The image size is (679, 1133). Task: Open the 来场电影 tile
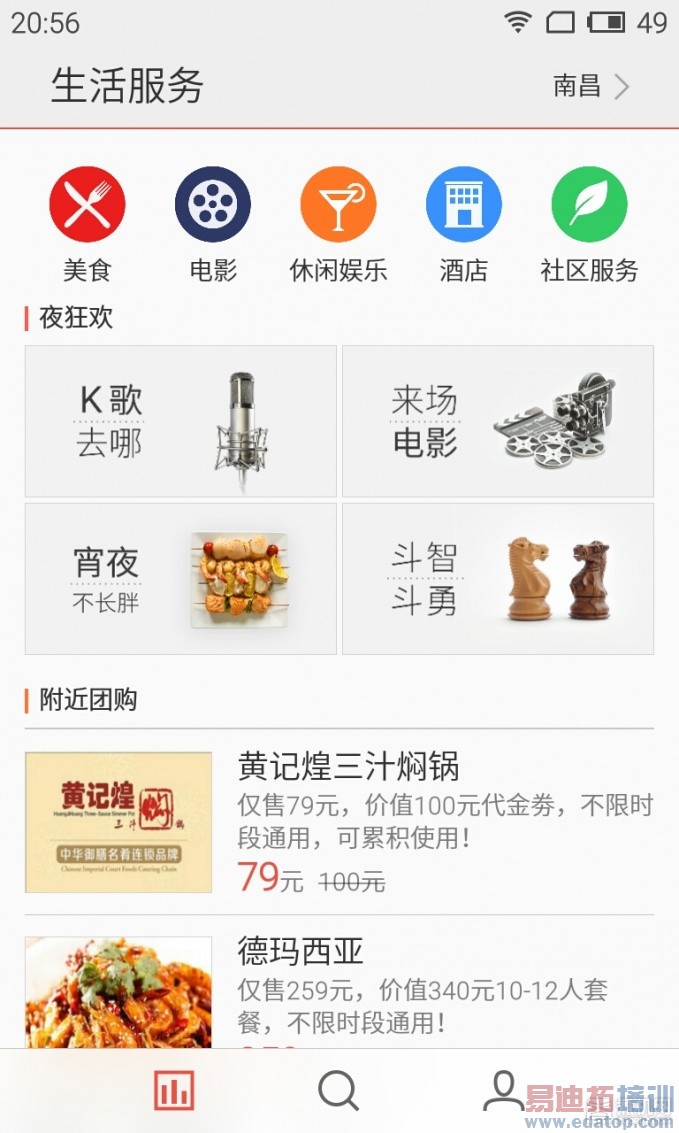coord(498,421)
